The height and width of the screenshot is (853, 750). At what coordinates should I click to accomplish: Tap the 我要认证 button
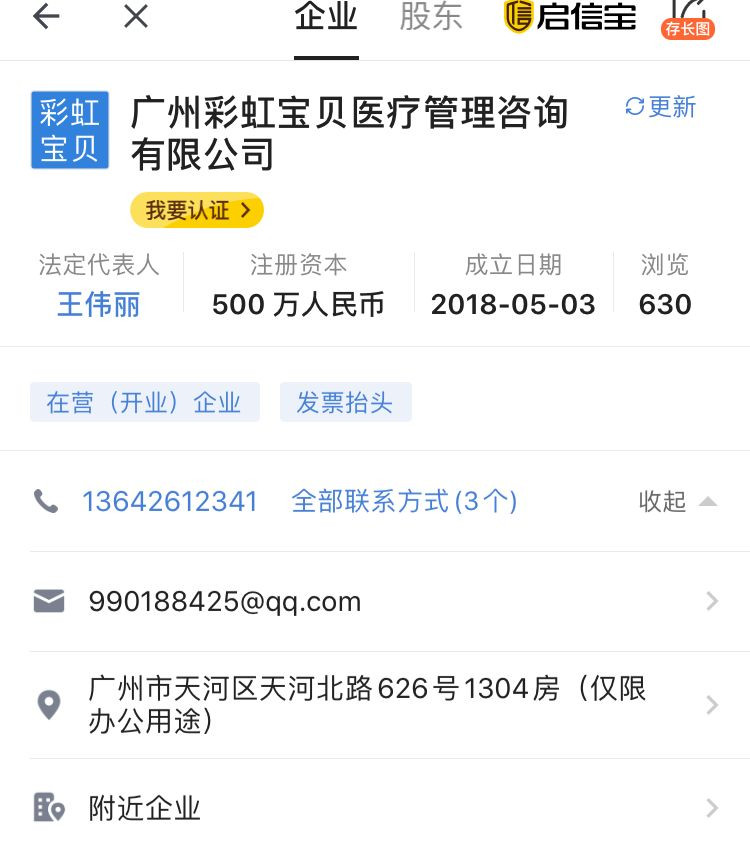click(197, 210)
